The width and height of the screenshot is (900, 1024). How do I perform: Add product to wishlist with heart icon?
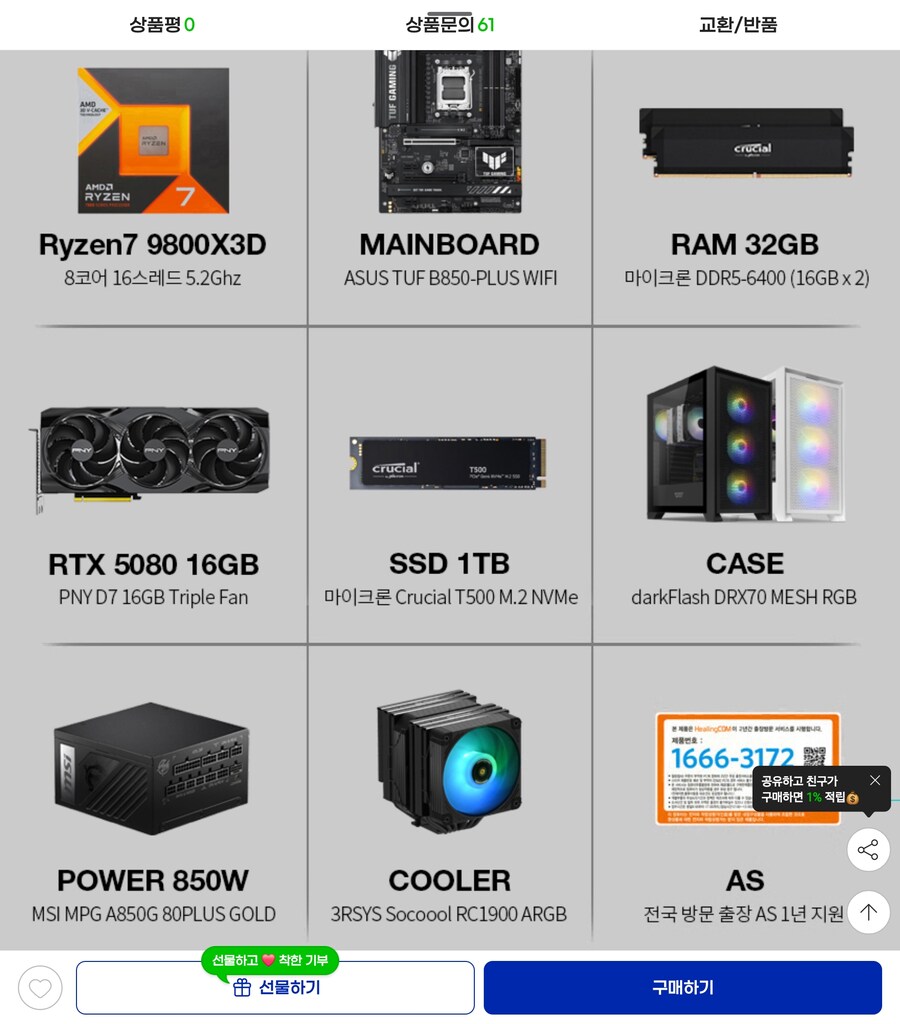point(40,988)
